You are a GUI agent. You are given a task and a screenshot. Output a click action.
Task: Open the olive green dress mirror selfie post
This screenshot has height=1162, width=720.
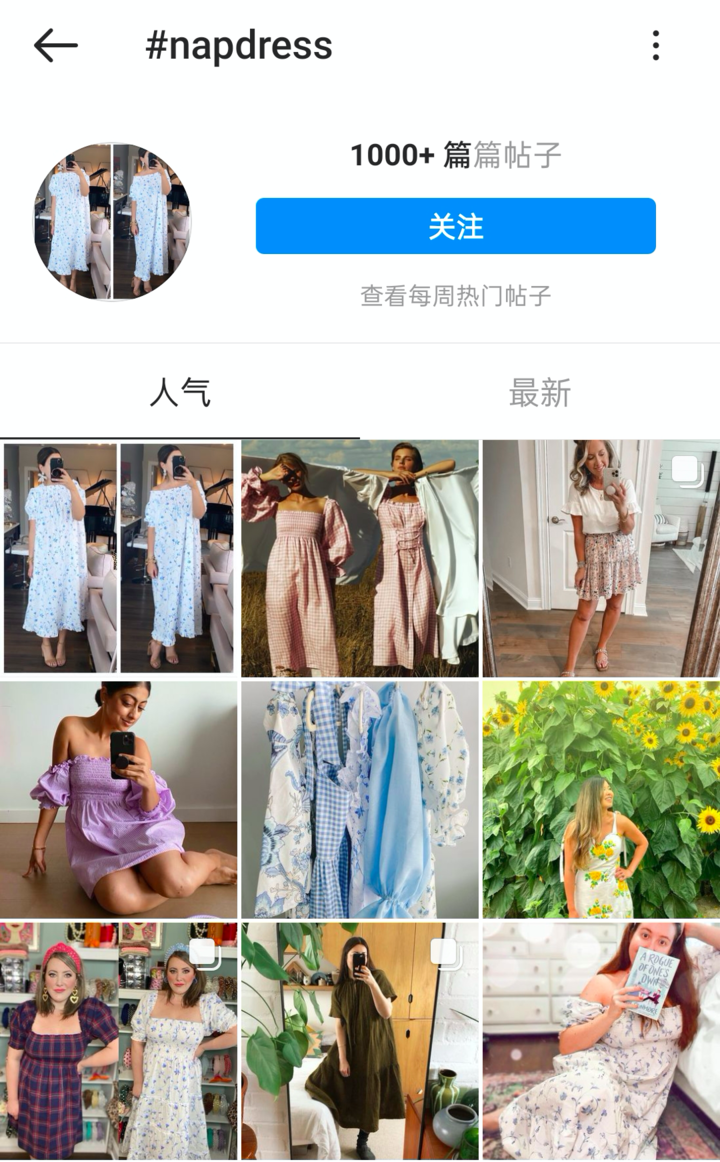360,1040
